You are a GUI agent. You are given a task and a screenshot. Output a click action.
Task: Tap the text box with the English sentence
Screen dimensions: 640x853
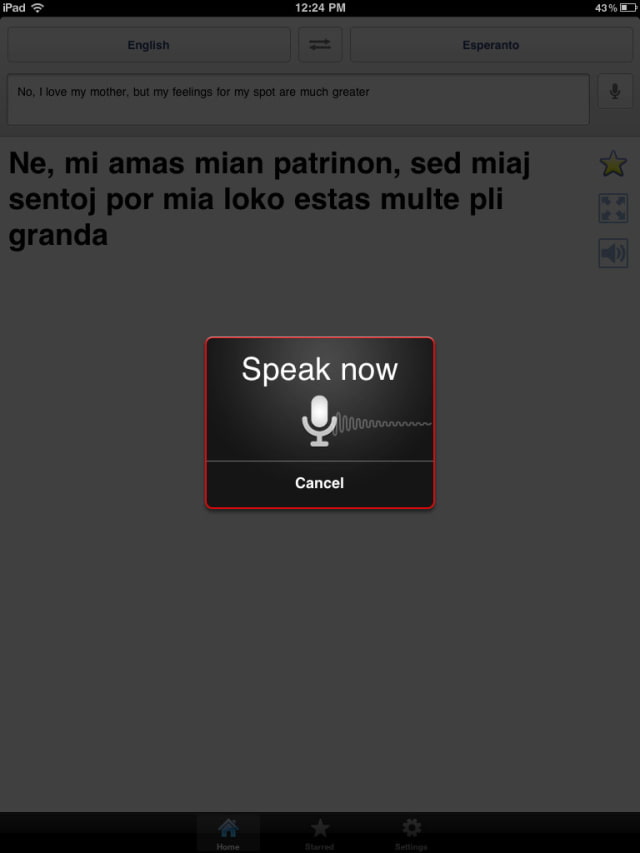point(298,99)
